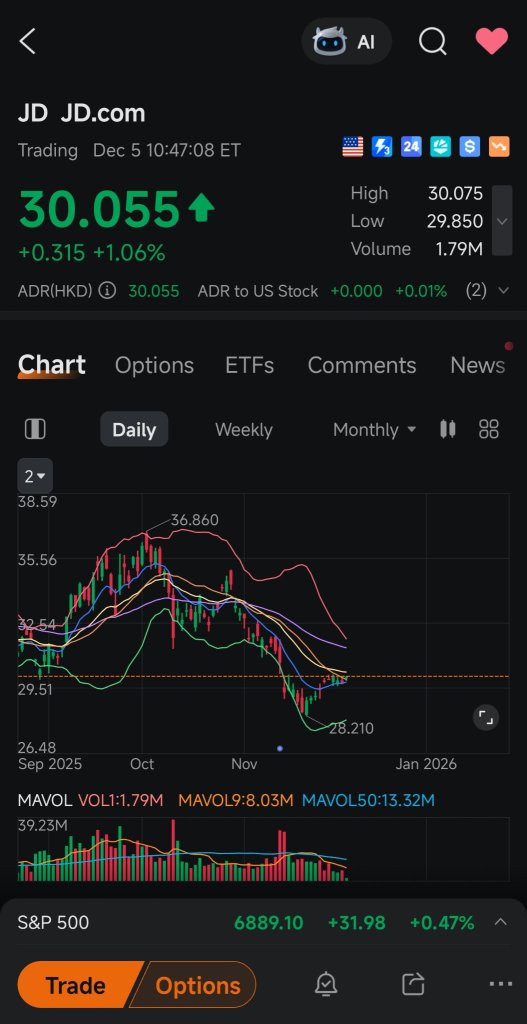The width and height of the screenshot is (527, 1024).
Task: Open the search icon
Action: [x=432, y=42]
